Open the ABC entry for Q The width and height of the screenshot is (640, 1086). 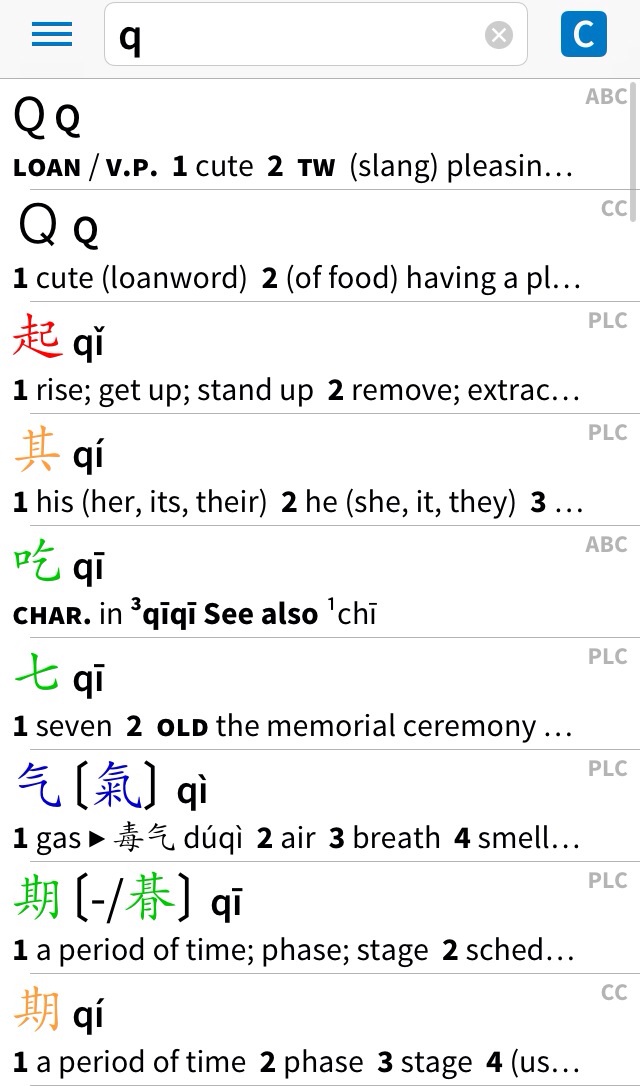point(320,134)
